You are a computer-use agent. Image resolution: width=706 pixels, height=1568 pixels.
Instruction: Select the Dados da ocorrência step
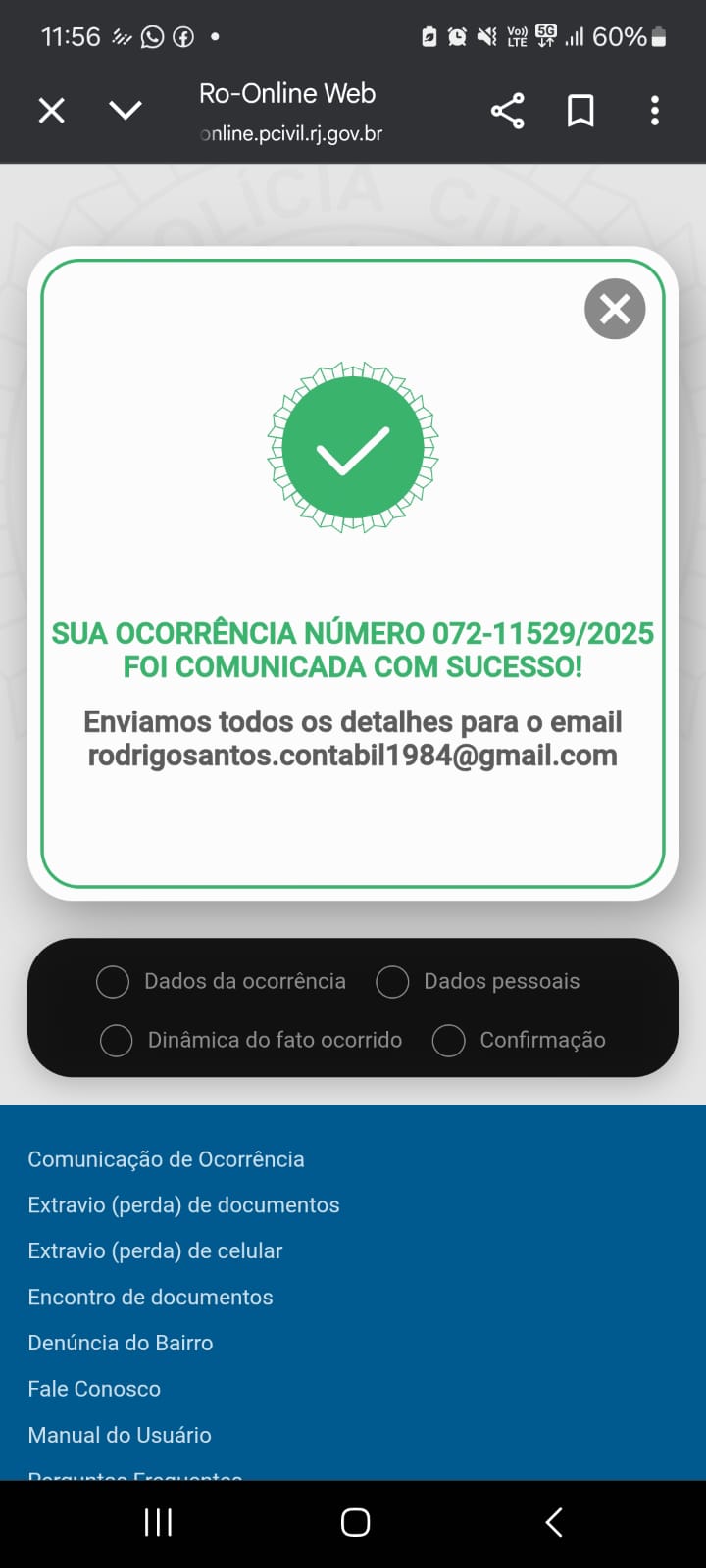point(113,981)
